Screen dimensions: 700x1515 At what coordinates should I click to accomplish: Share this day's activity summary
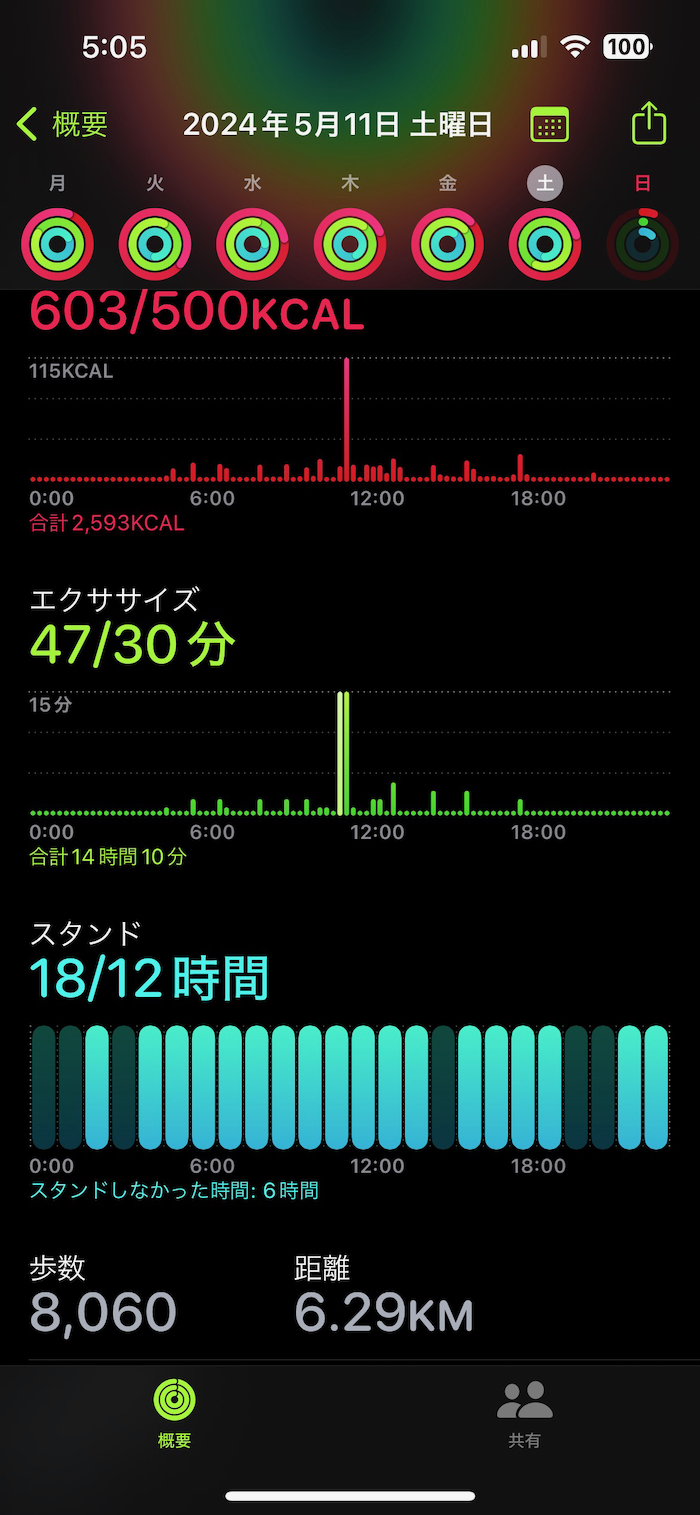pyautogui.click(x=649, y=124)
